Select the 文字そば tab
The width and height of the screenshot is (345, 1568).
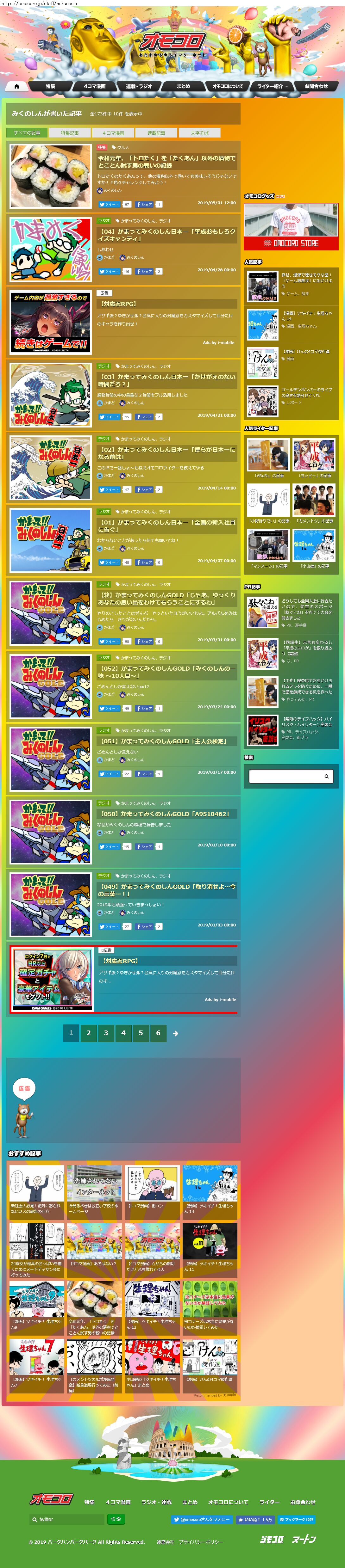coord(199,133)
